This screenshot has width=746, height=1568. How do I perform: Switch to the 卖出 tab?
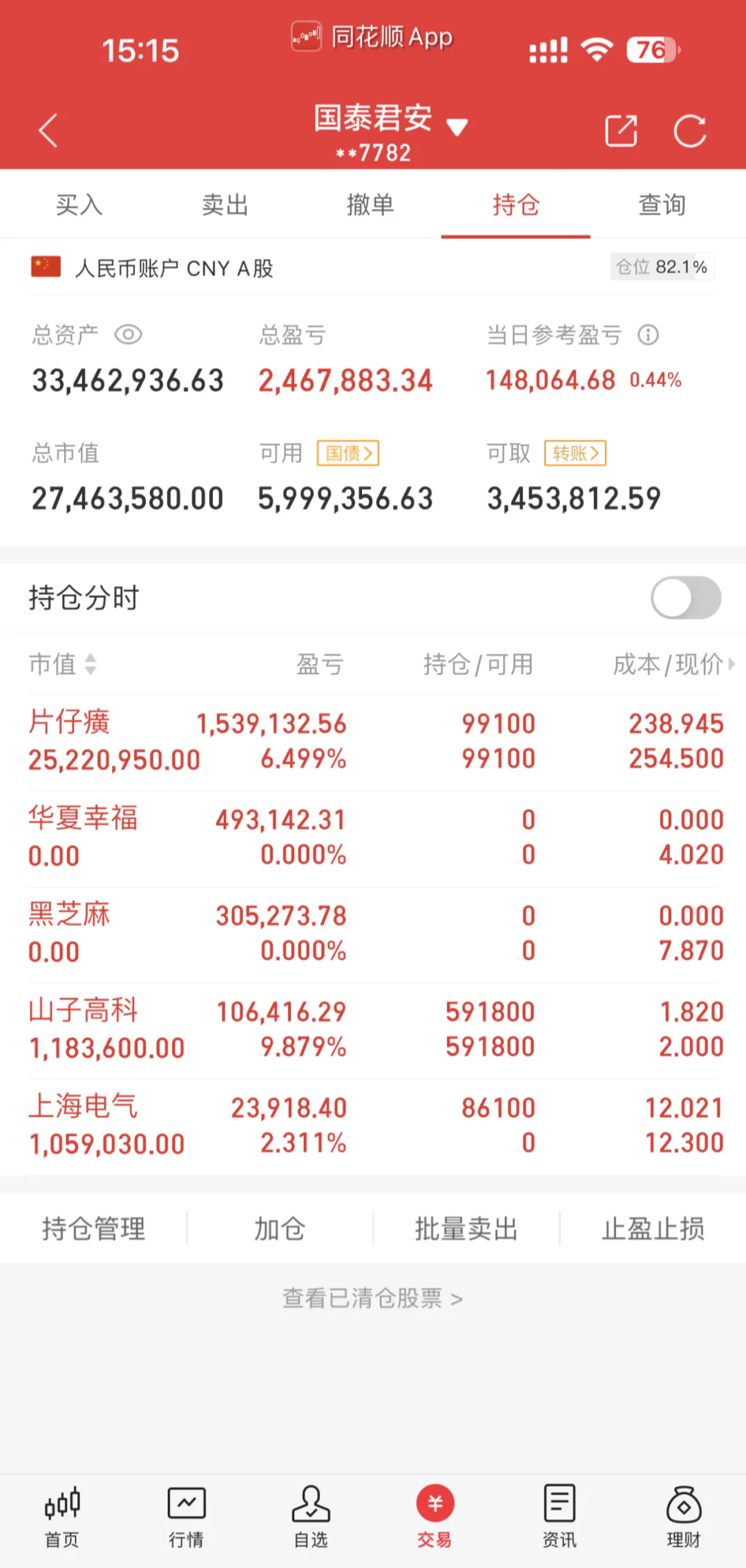[224, 205]
